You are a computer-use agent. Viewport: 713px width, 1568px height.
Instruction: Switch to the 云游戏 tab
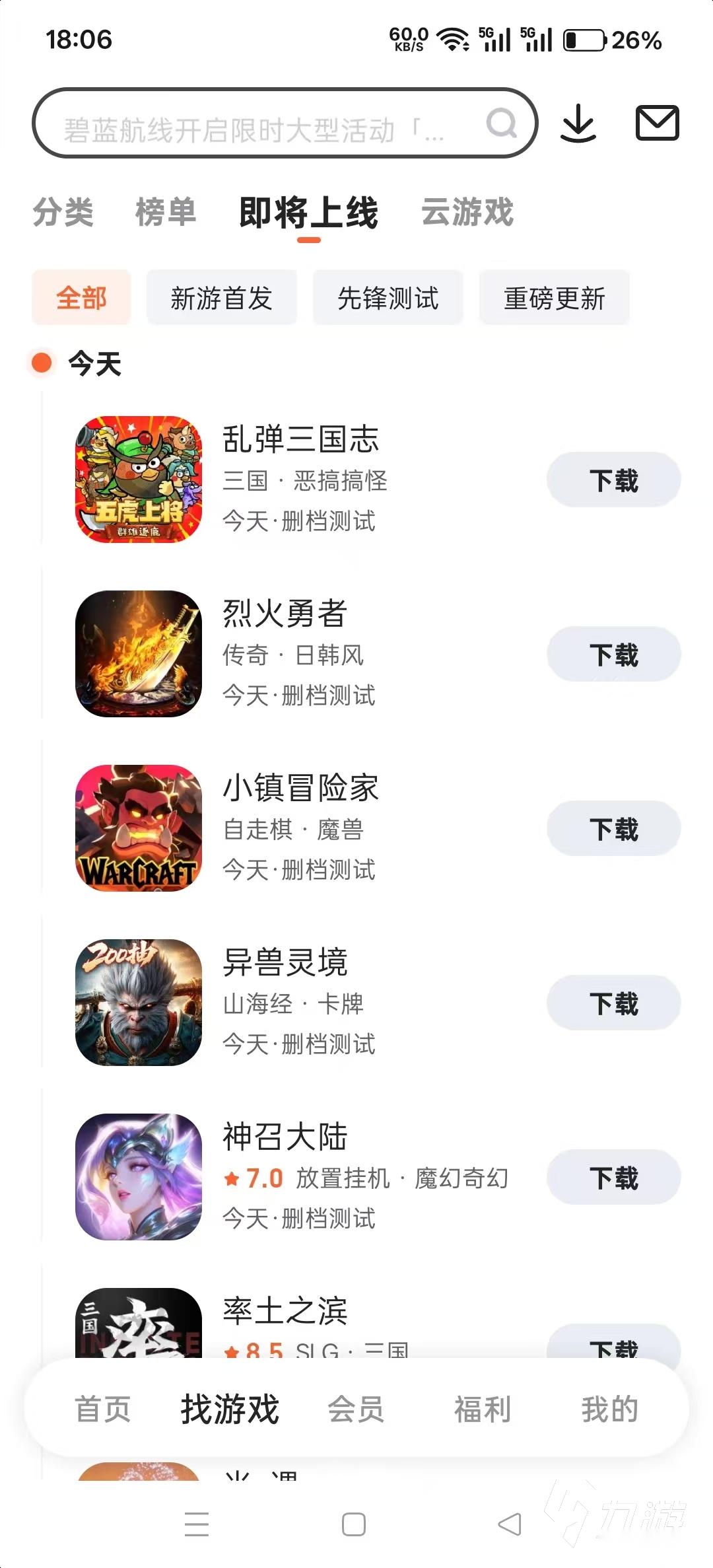coord(467,213)
